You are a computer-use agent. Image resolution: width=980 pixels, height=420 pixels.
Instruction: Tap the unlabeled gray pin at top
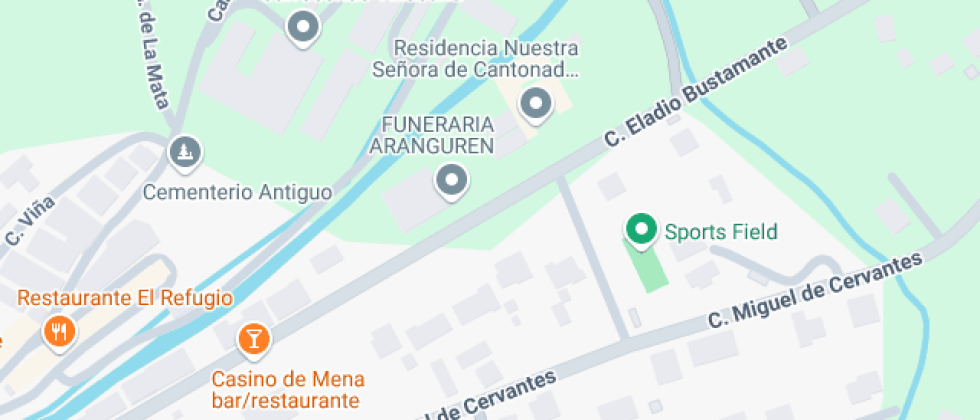coord(302,27)
